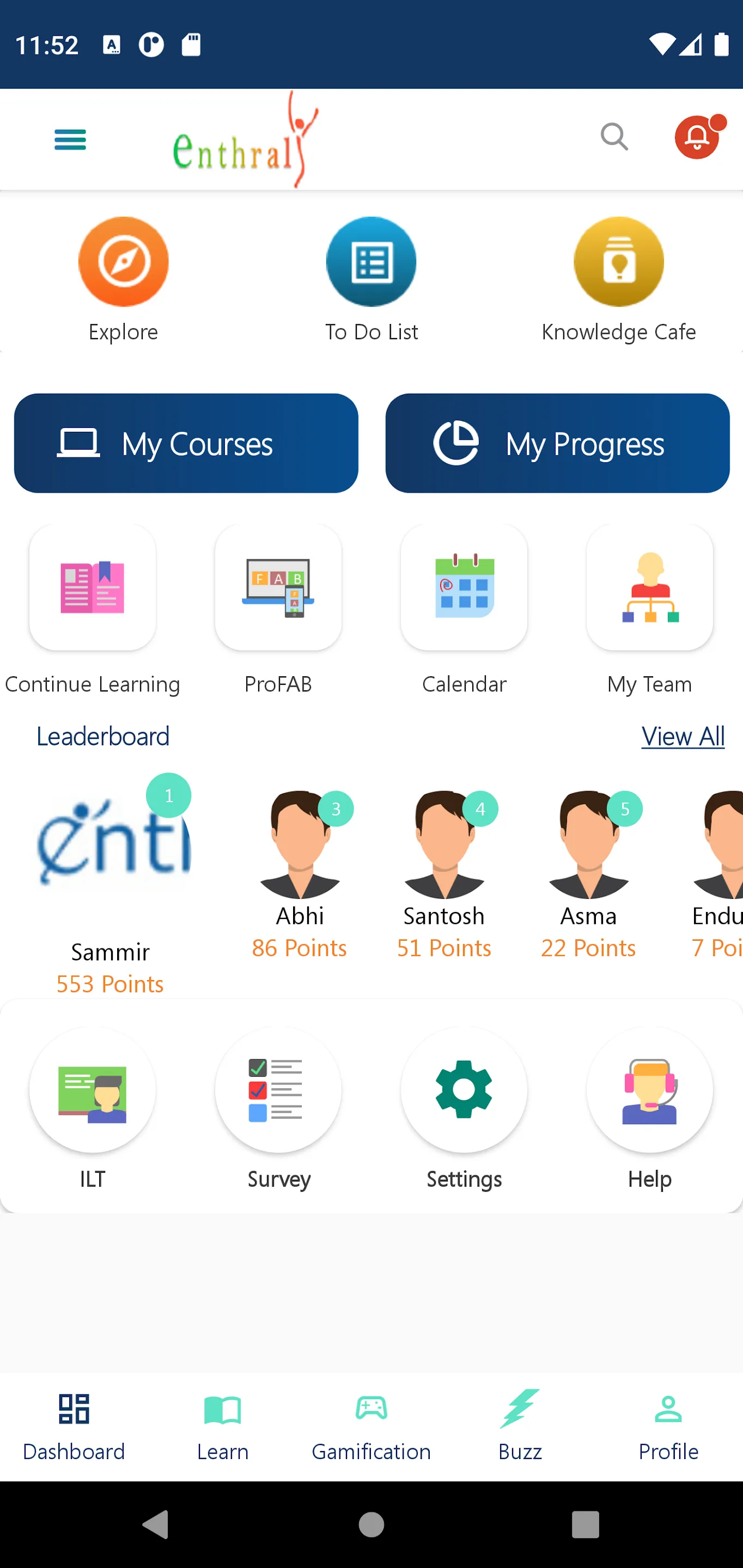Open the To Do List
743x1568 pixels.
[x=371, y=262]
